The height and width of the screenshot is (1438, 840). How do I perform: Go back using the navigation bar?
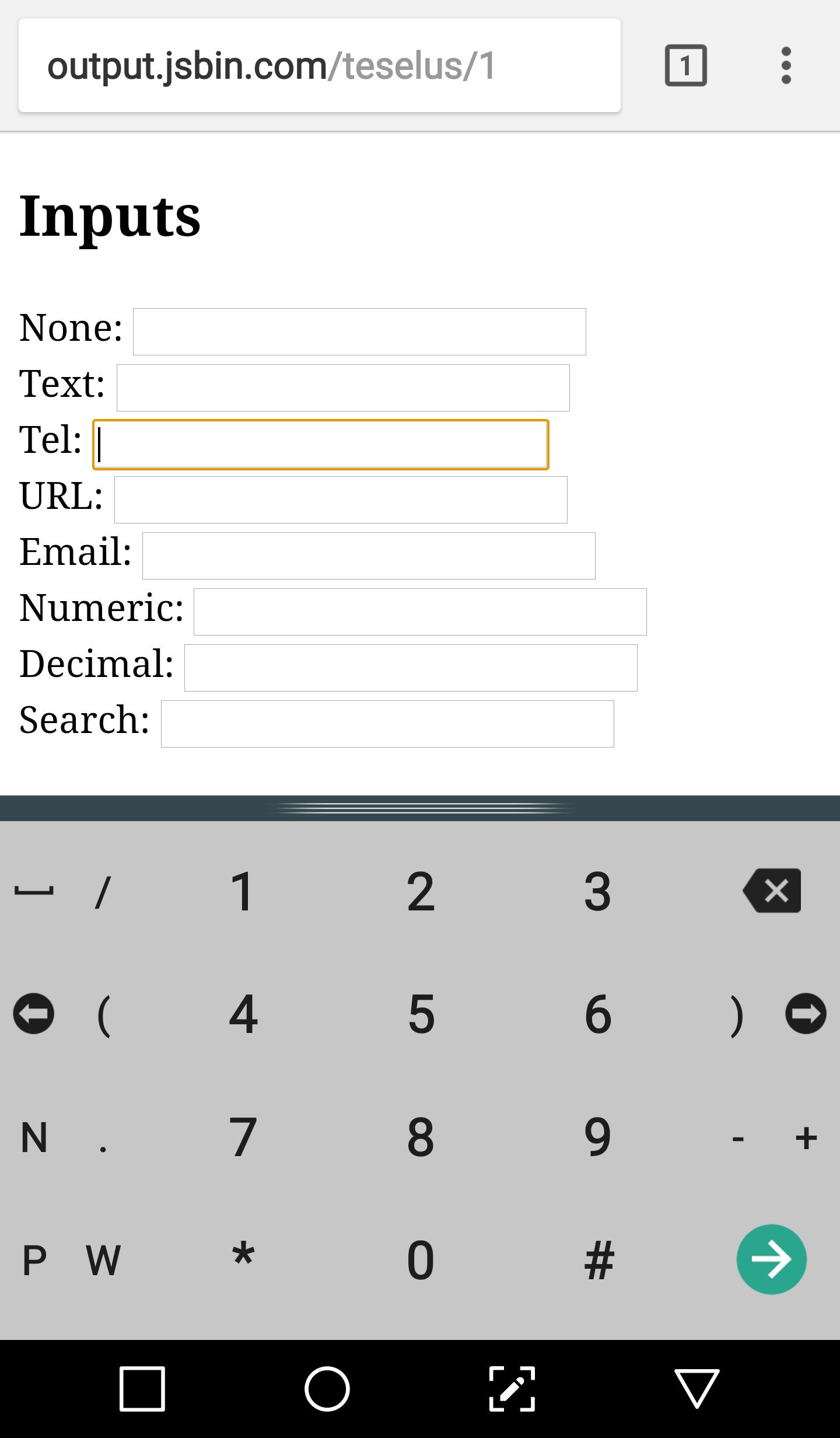(x=696, y=1388)
